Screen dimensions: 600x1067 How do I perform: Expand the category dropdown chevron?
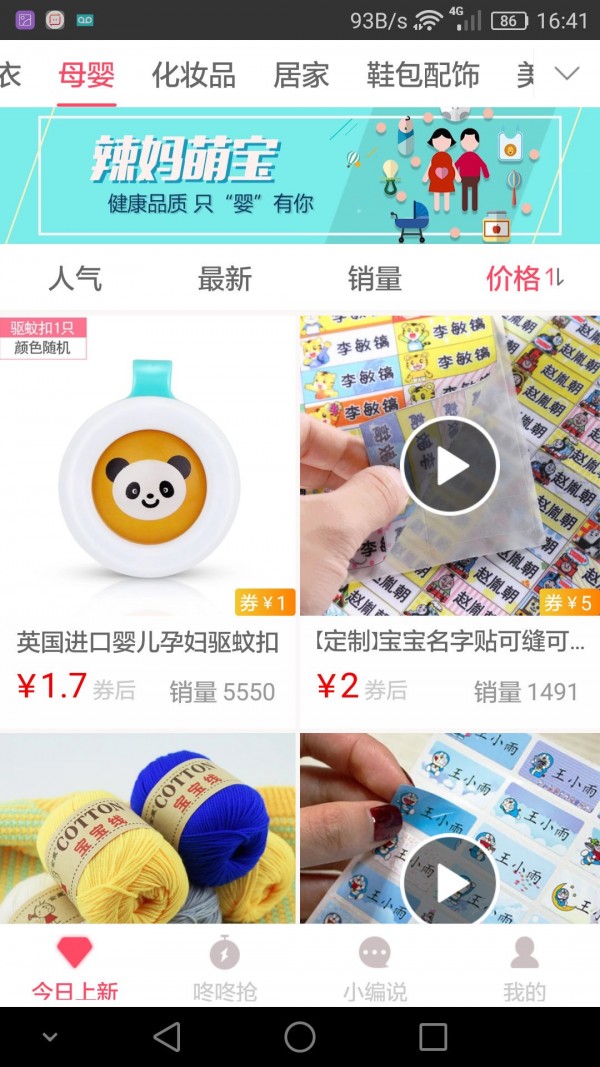pos(567,74)
